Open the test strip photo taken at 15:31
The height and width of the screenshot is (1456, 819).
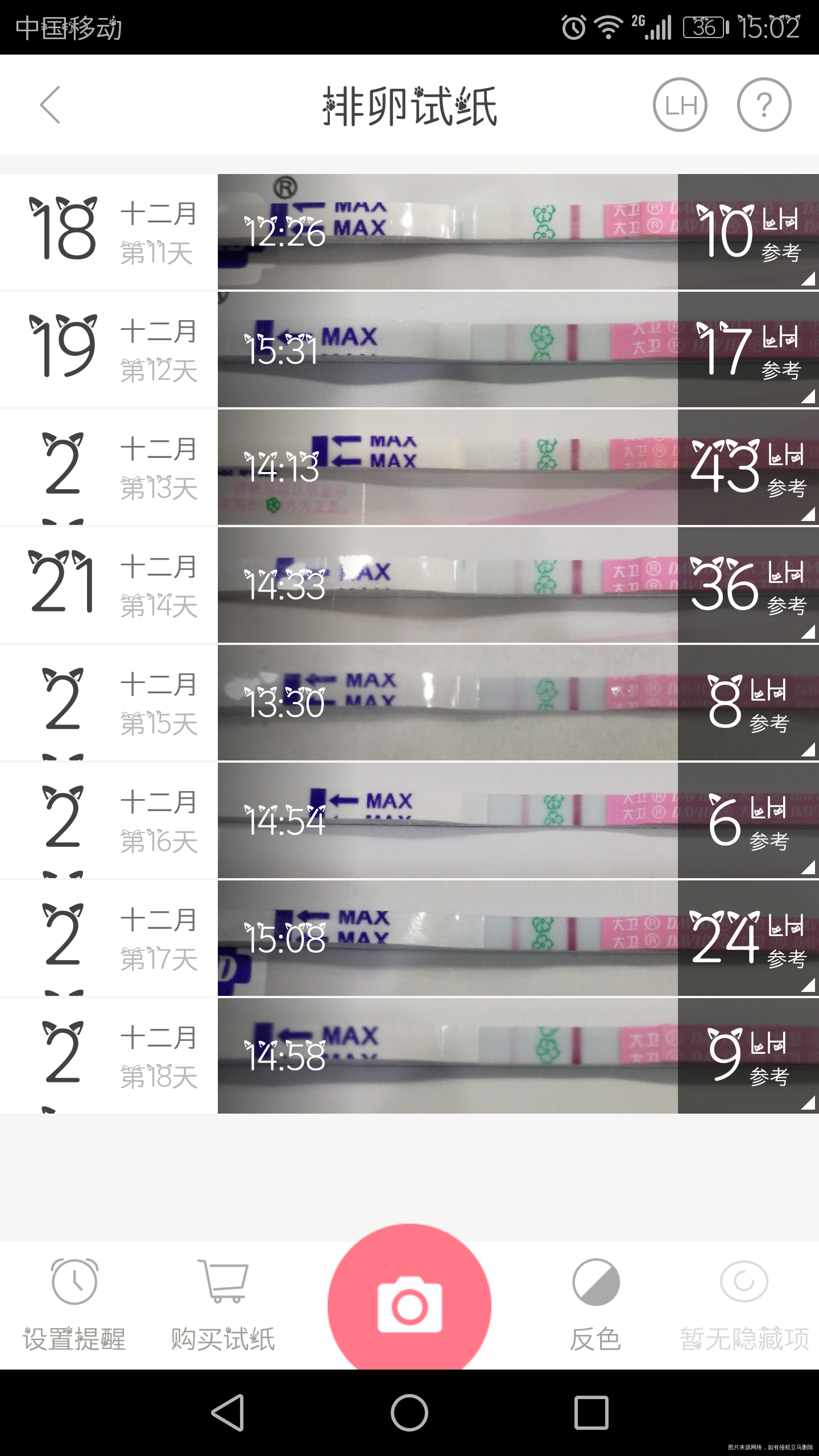[447, 350]
